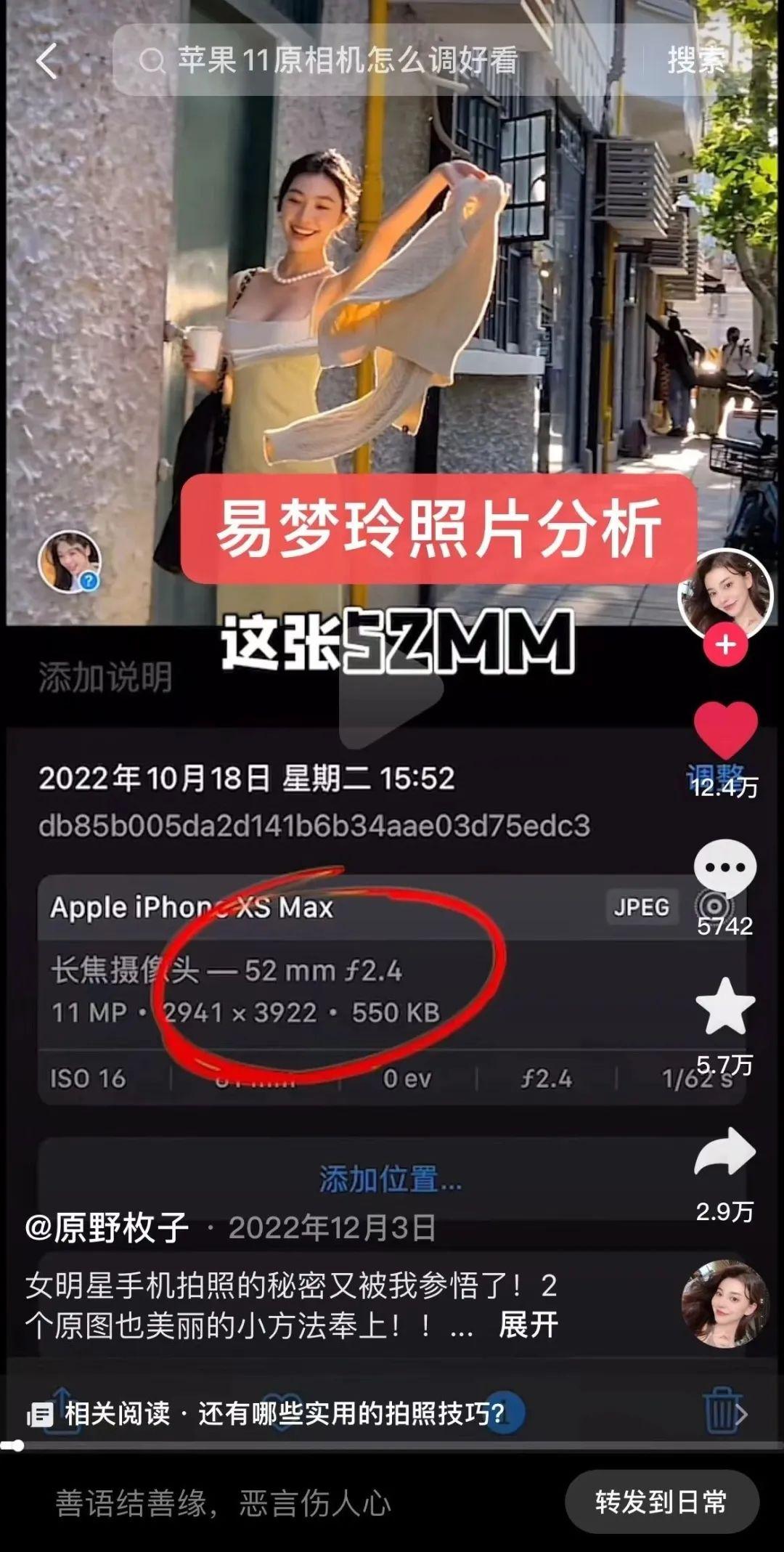Image resolution: width=784 pixels, height=1552 pixels.
Task: Open the spinning sound disc avatar
Action: [725, 1304]
